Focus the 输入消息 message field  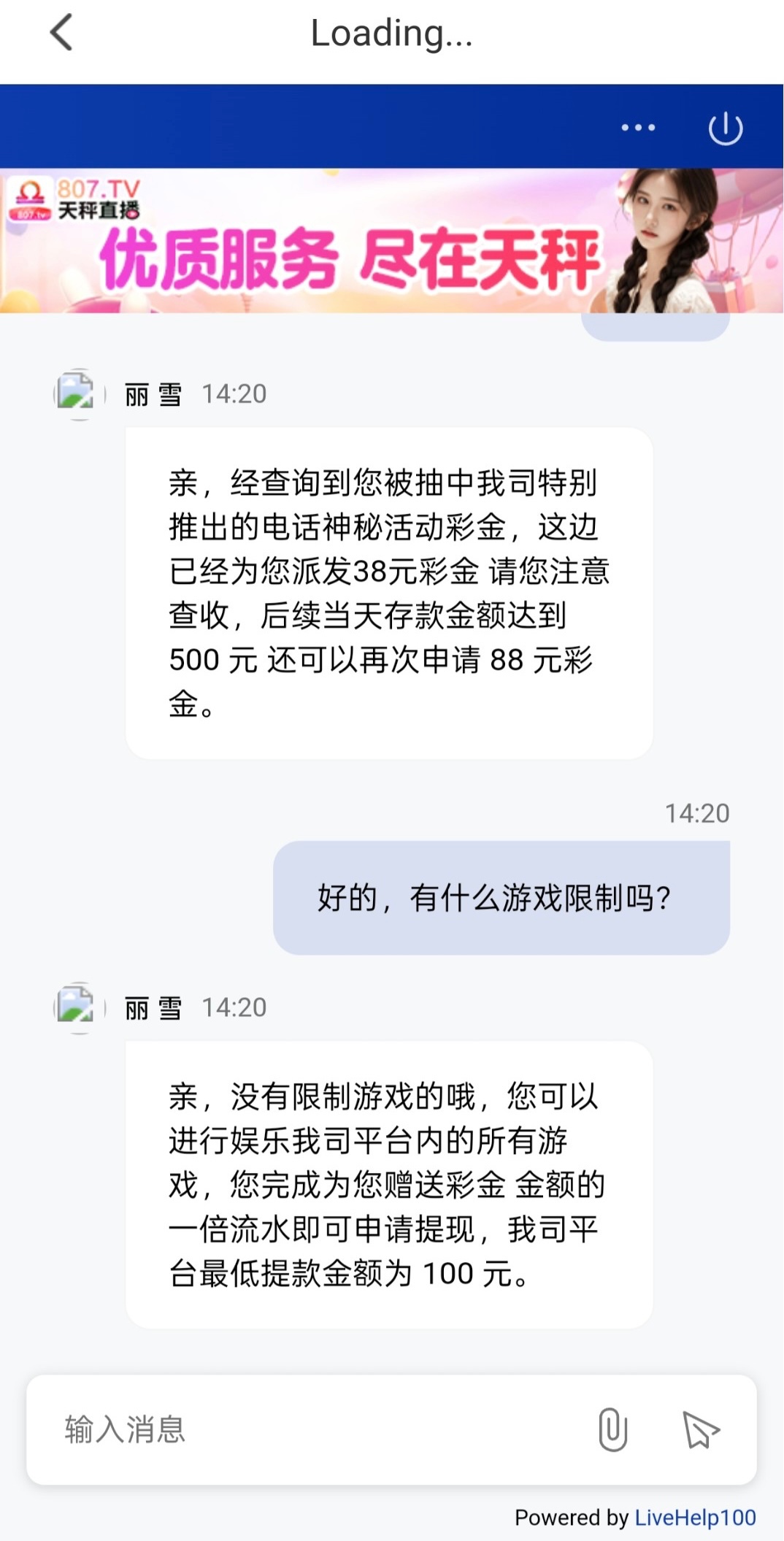pos(307,1429)
